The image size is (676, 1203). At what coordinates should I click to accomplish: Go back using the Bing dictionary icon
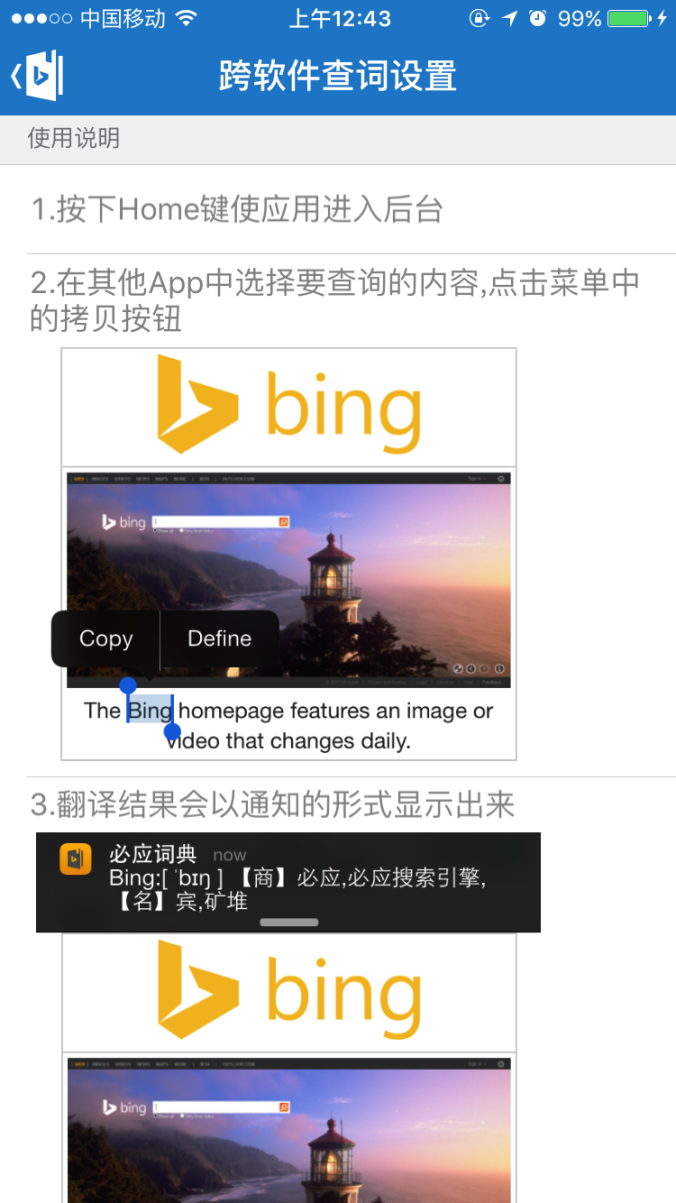click(37, 75)
